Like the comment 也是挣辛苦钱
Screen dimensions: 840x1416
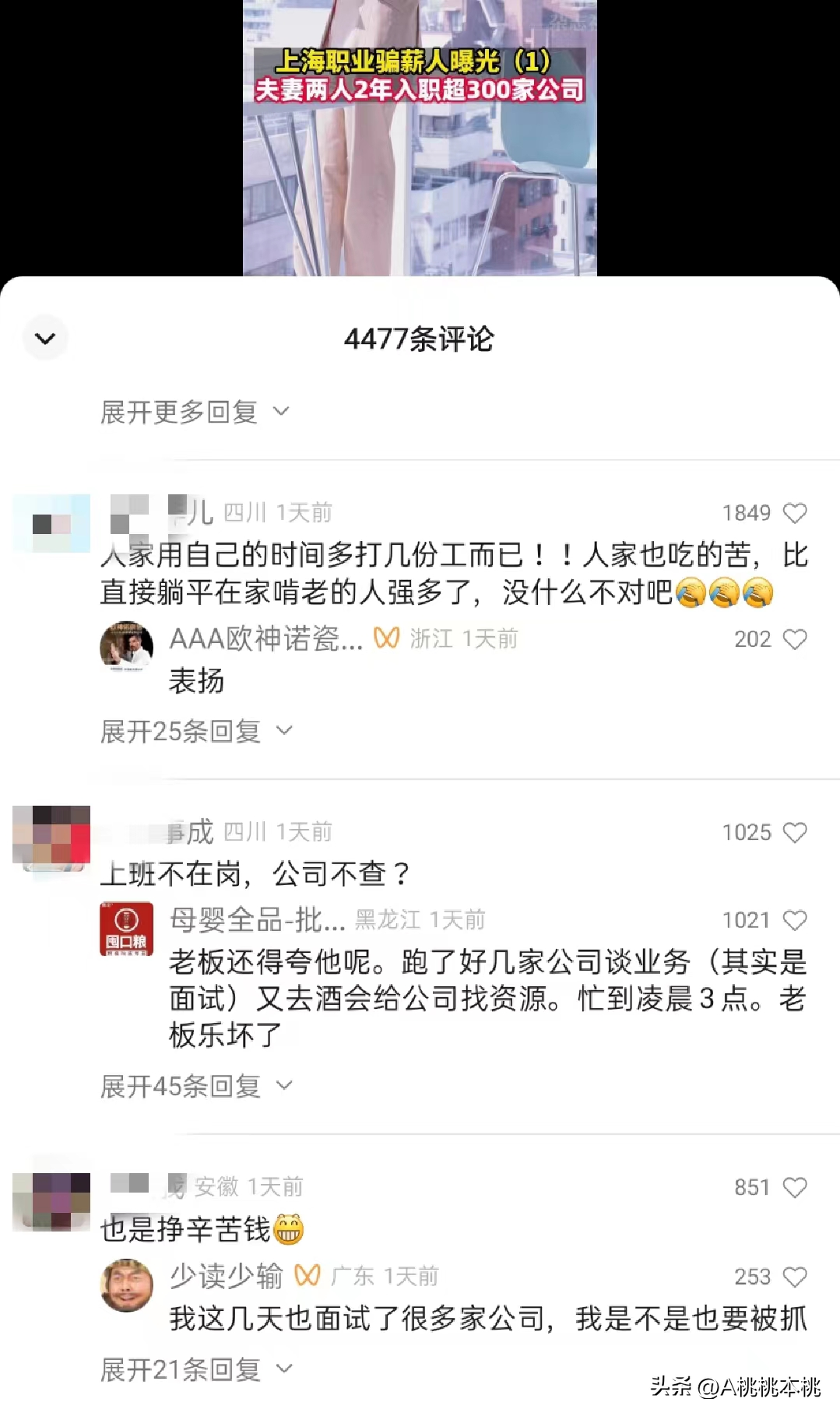[795, 1187]
